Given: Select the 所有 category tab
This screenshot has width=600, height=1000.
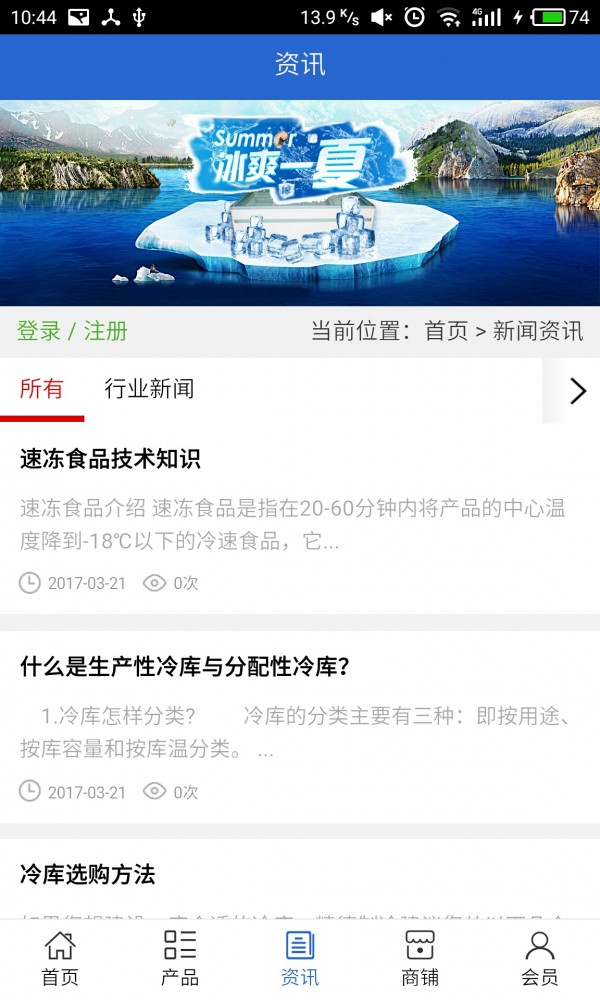Looking at the screenshot, I should click(x=41, y=389).
